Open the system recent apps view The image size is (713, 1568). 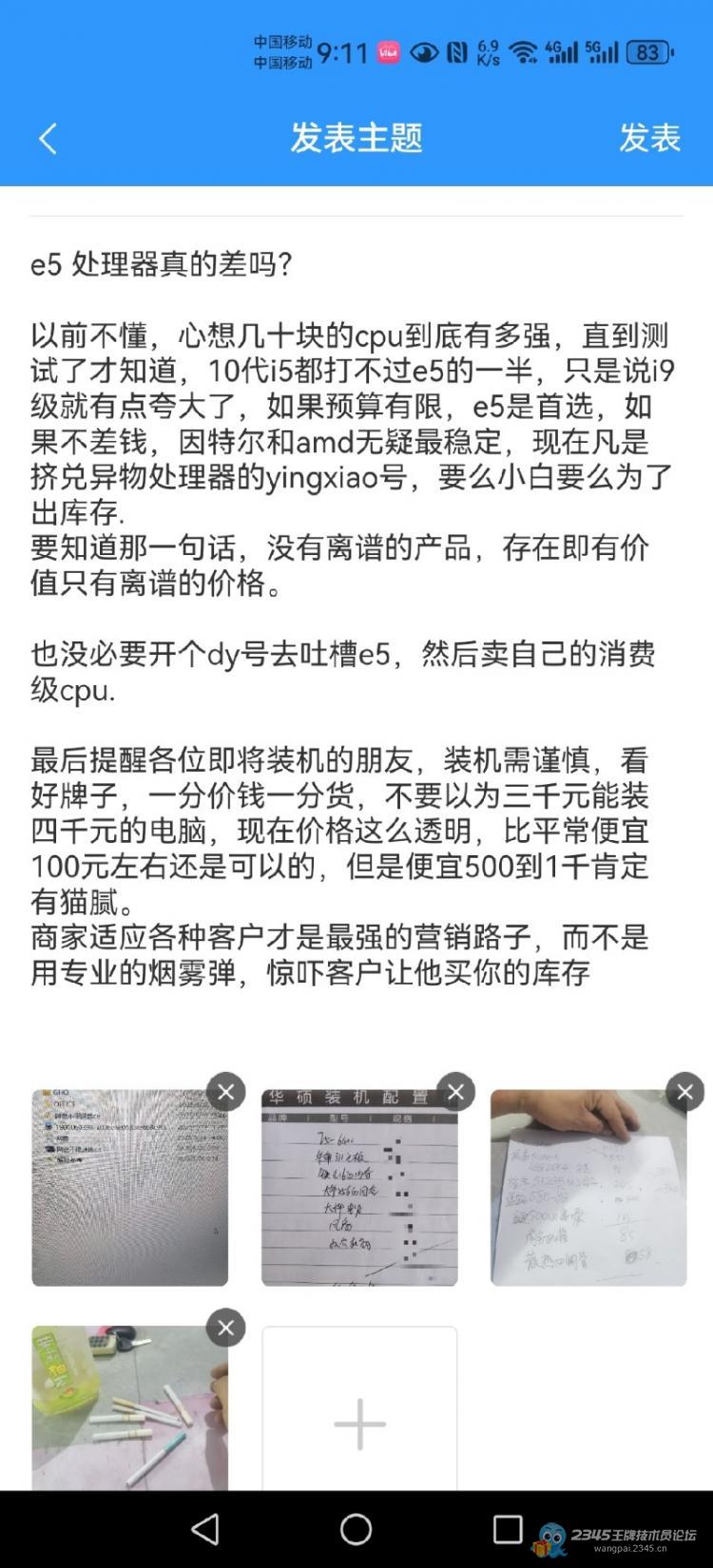click(508, 1529)
